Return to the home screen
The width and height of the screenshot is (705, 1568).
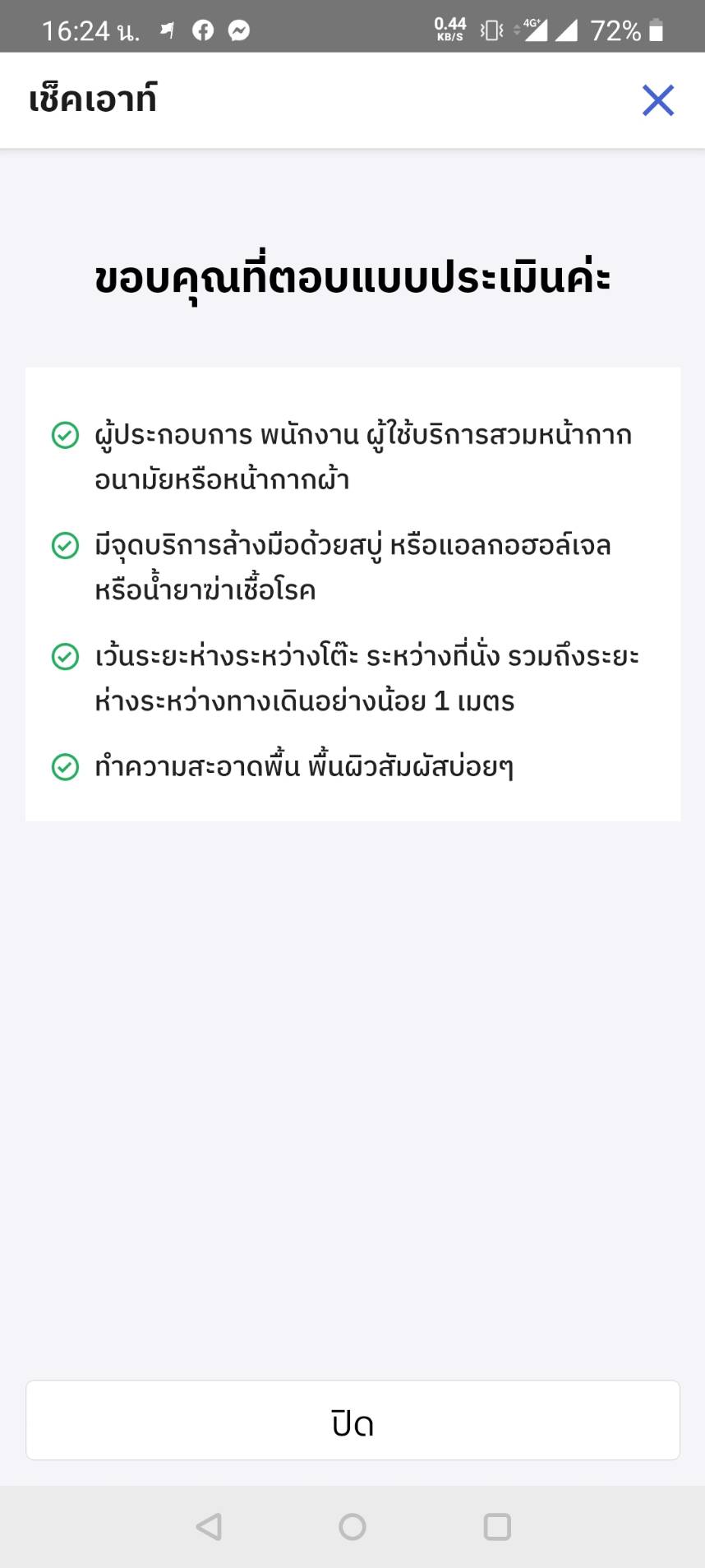pyautogui.click(x=352, y=1527)
